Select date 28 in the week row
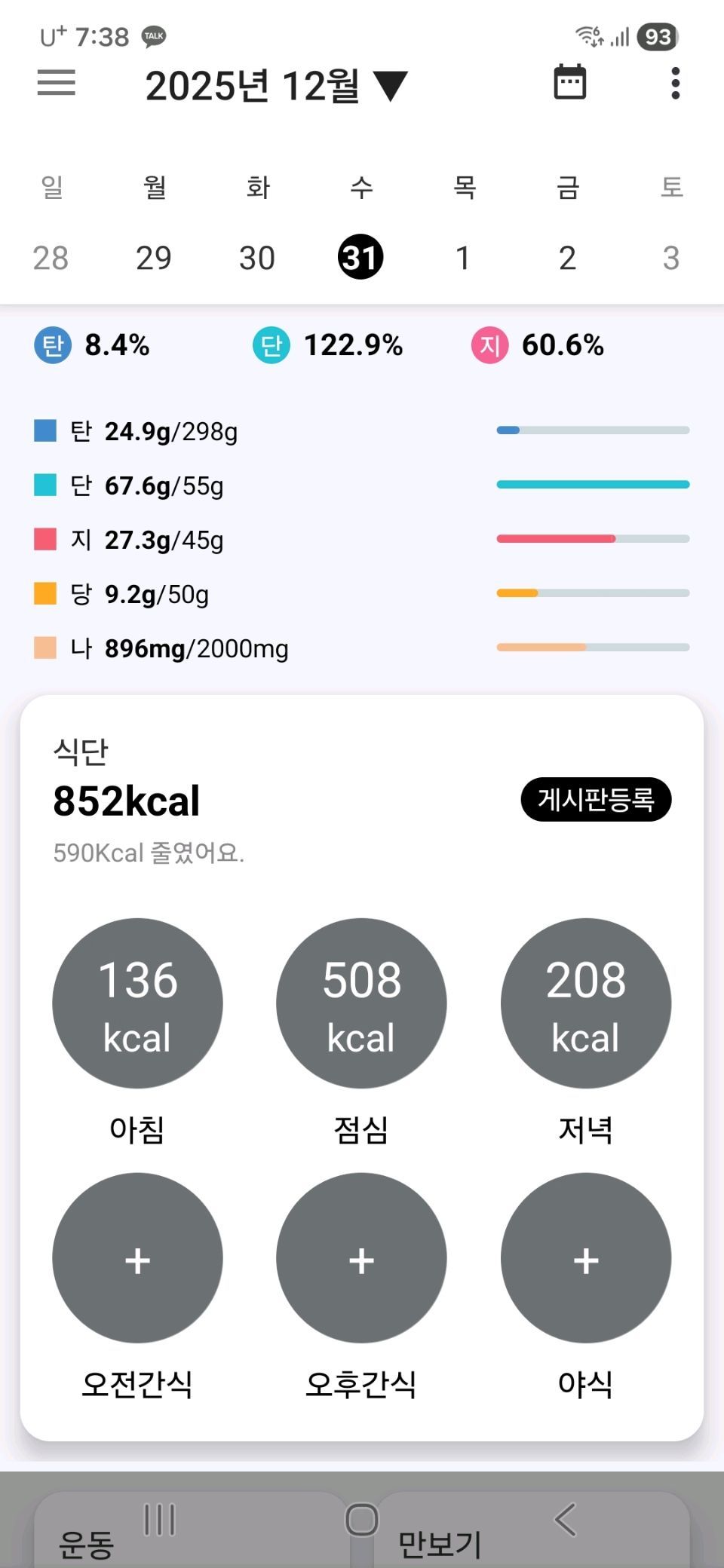Viewport: 724px width, 1568px height. (x=51, y=258)
